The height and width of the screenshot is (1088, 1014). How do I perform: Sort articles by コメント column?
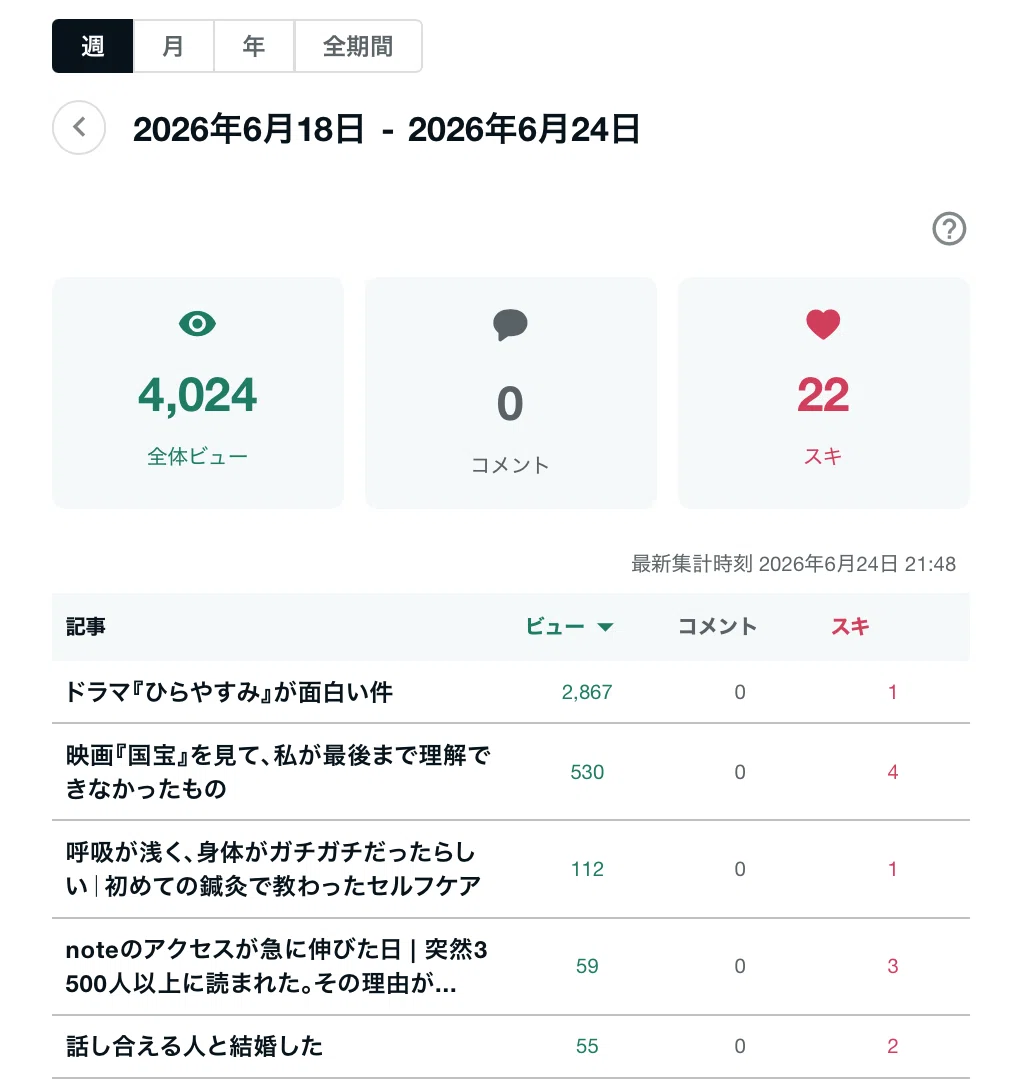click(717, 627)
